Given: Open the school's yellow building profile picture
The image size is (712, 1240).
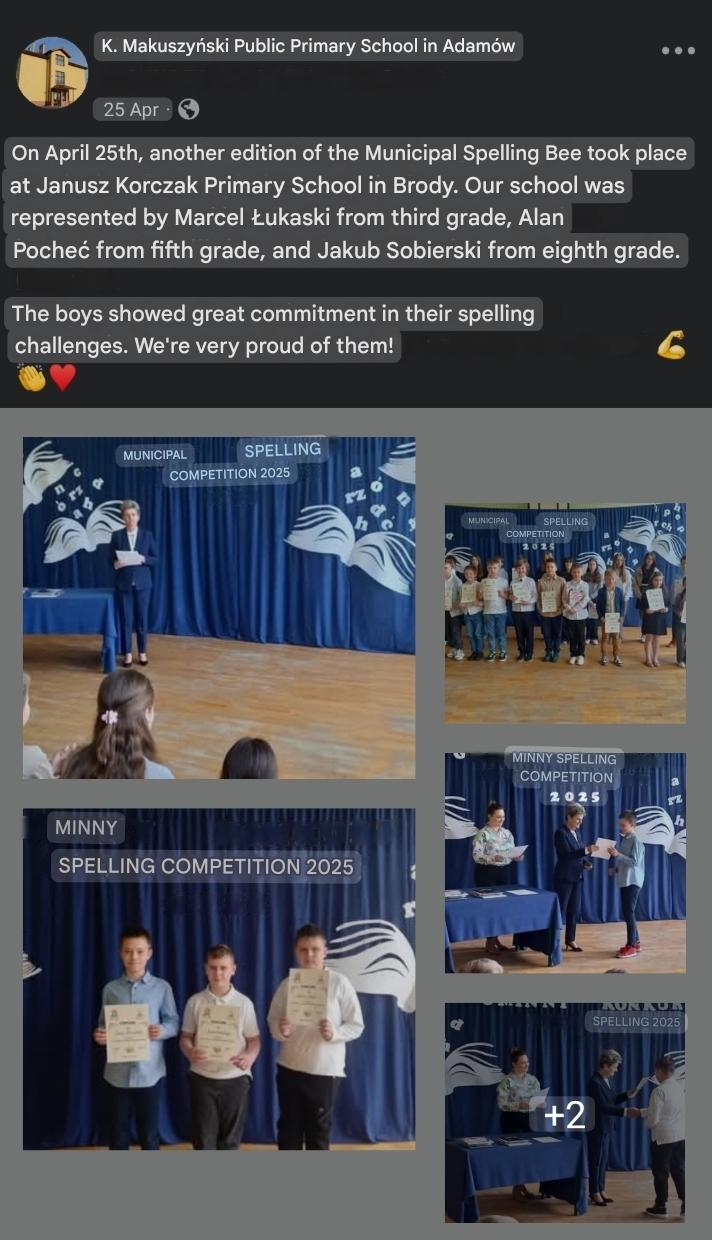Looking at the screenshot, I should pyautogui.click(x=52, y=72).
